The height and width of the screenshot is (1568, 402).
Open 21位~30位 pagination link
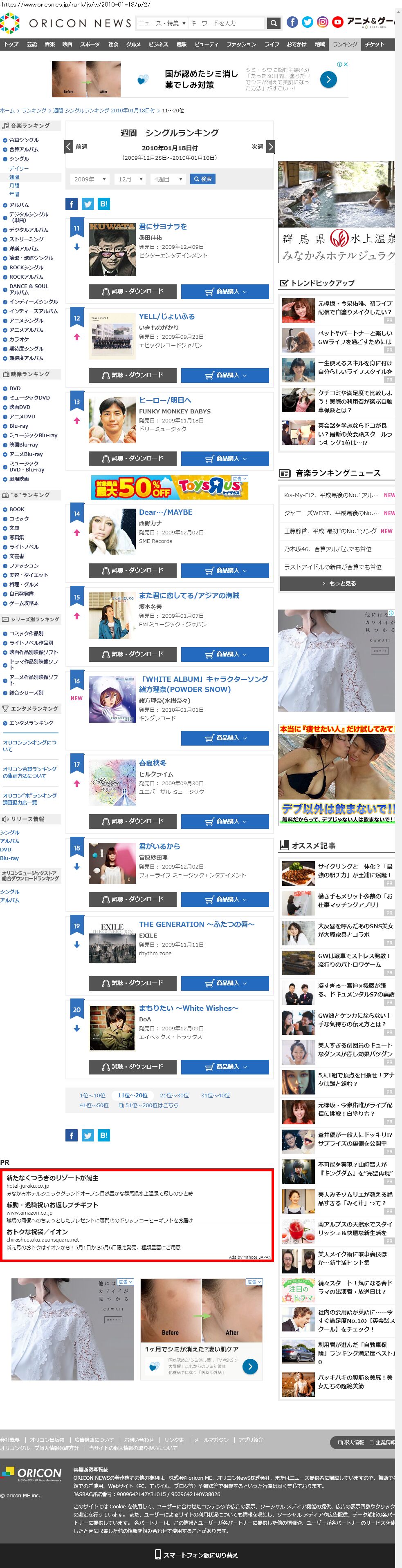[174, 1096]
